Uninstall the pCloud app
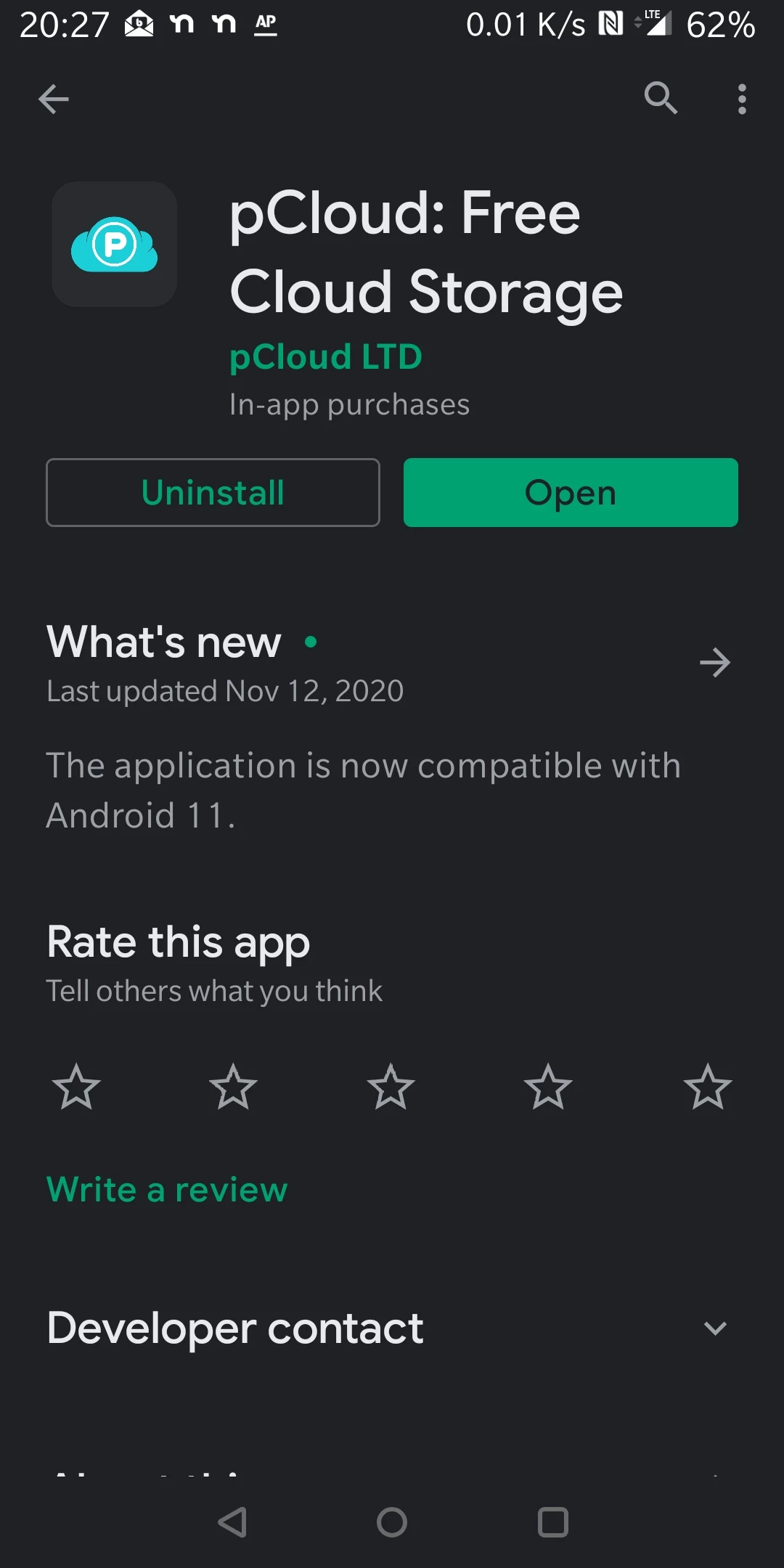Viewport: 784px width, 1568px height. click(x=213, y=492)
